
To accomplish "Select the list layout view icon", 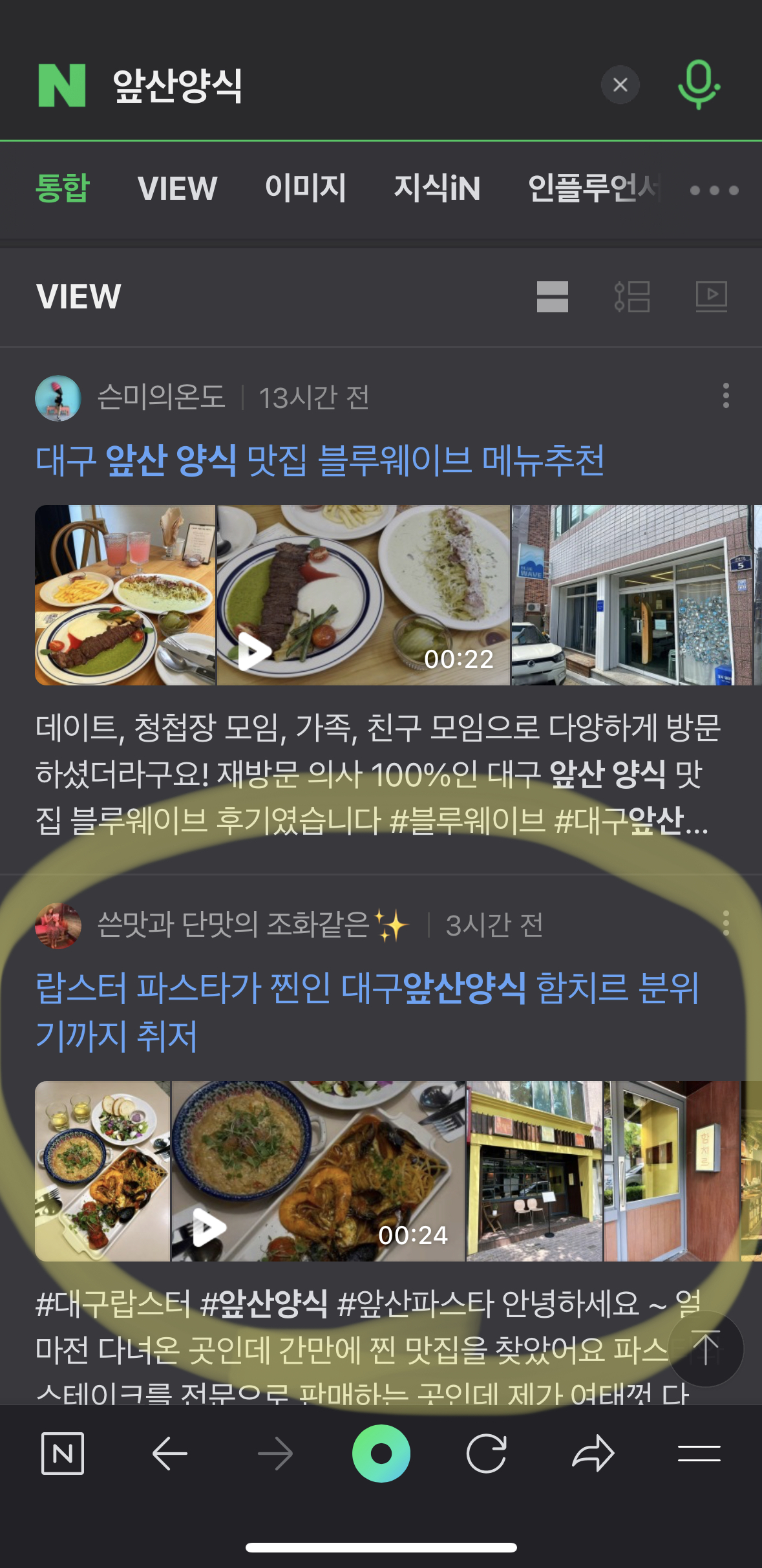I will click(x=632, y=297).
